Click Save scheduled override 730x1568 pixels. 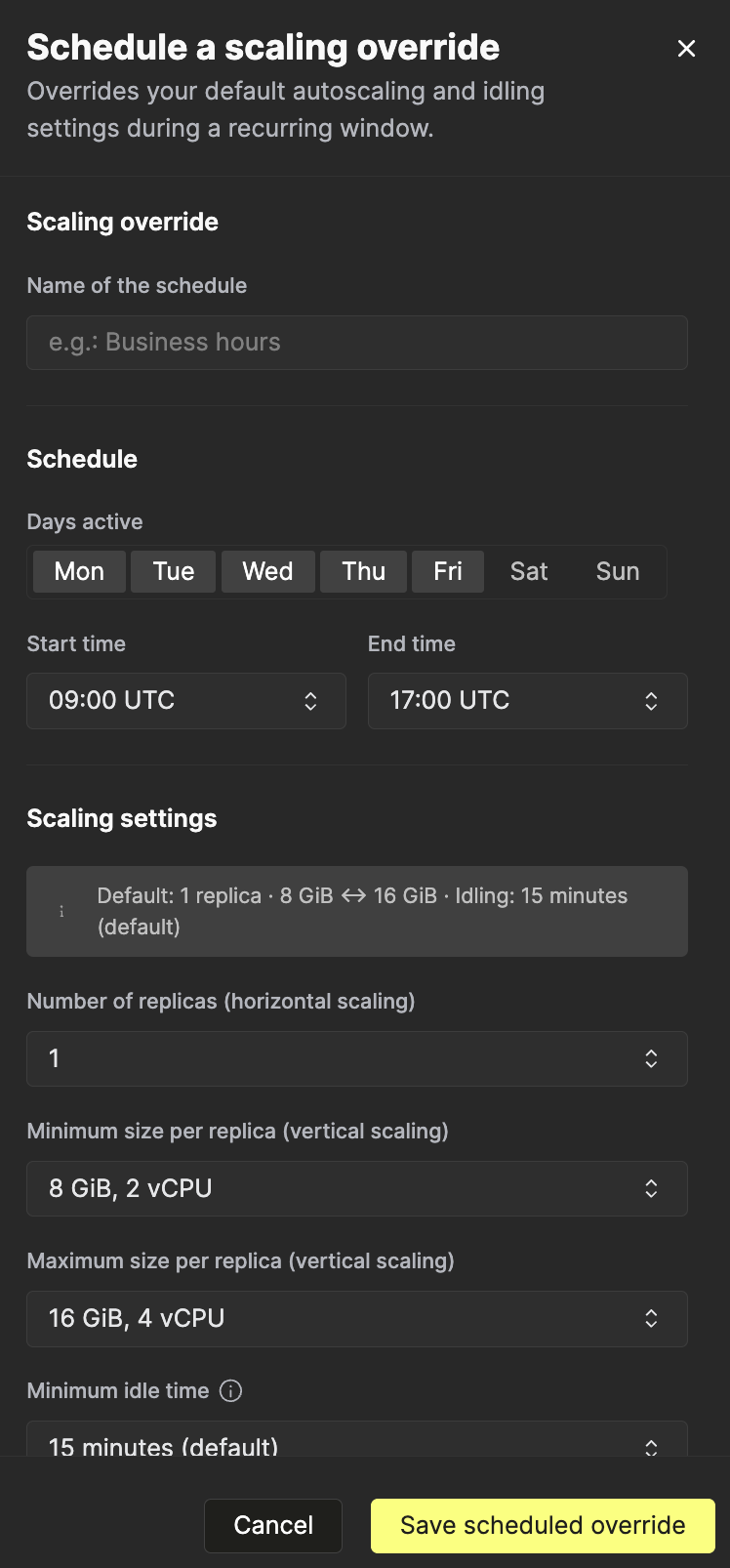pyautogui.click(x=542, y=1525)
